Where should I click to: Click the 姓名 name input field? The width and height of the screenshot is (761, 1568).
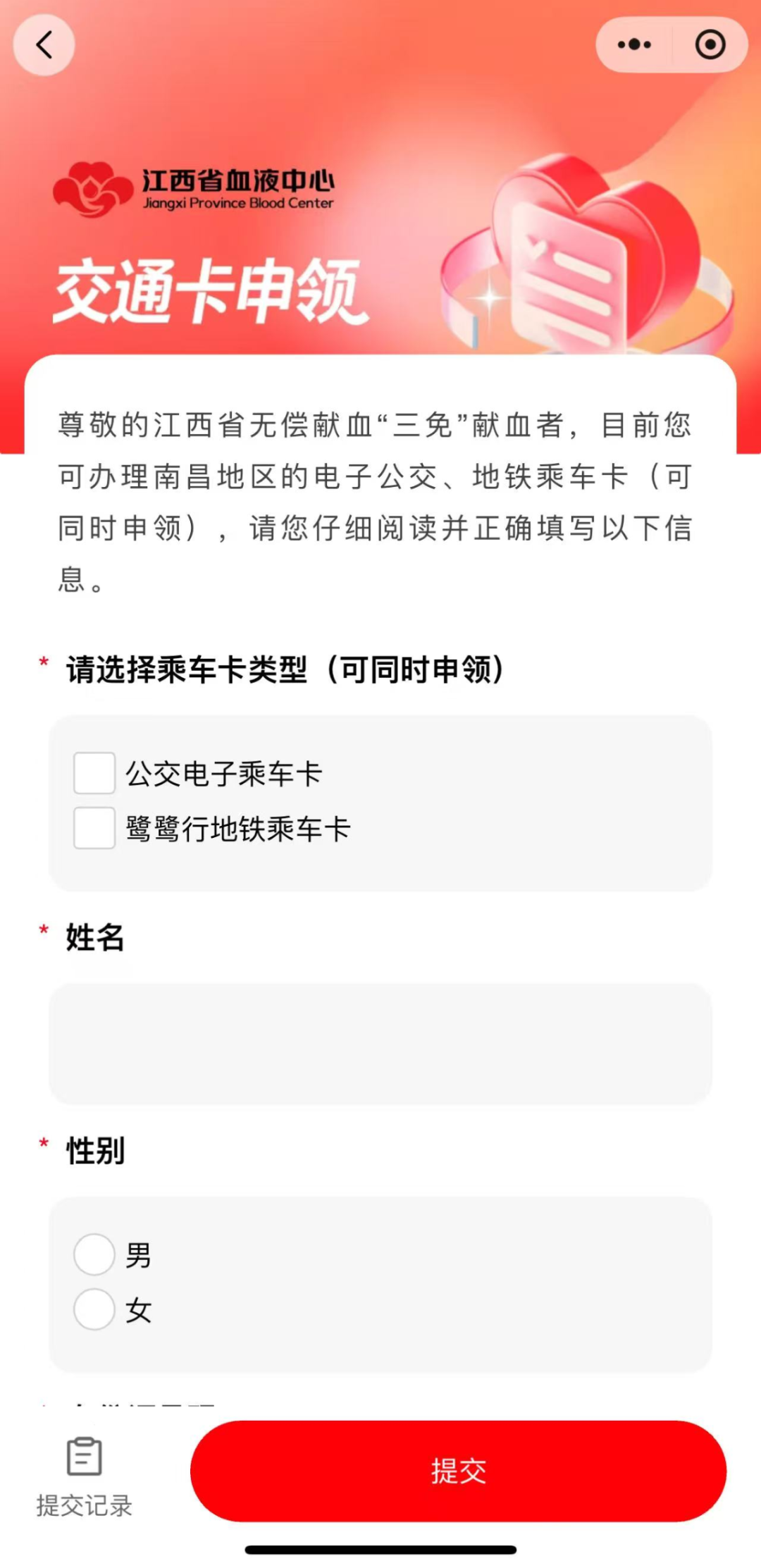380,1043
